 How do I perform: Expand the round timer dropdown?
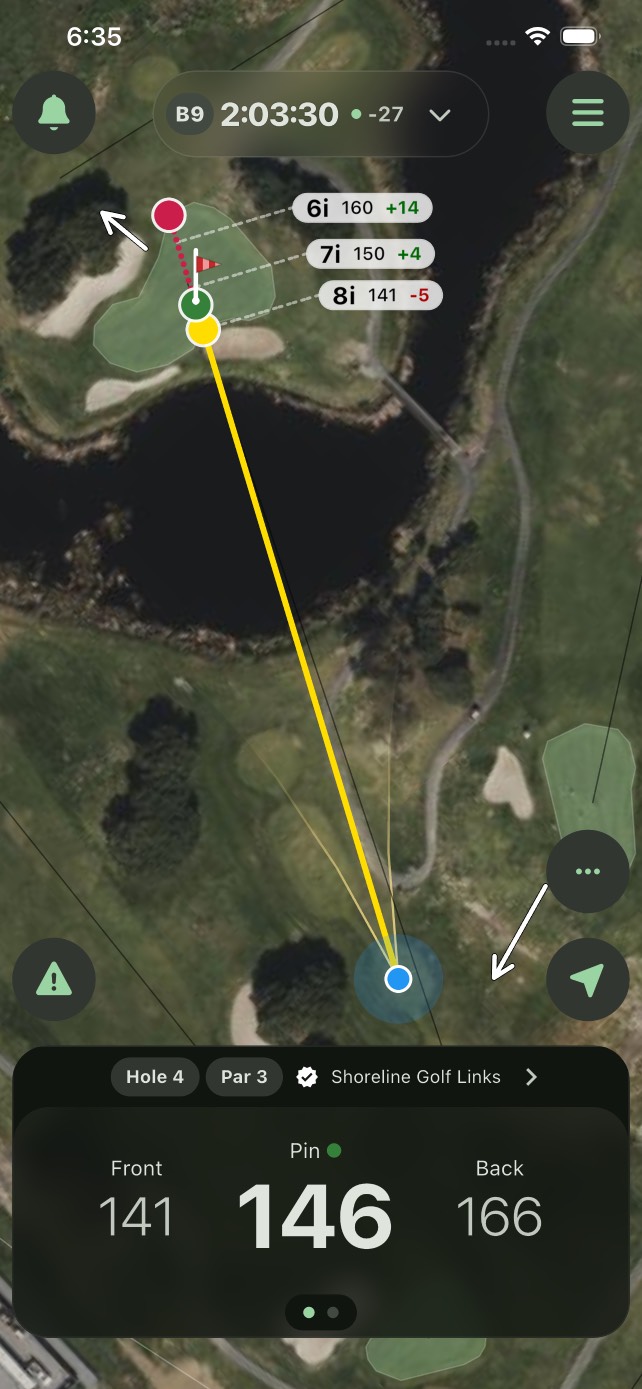[440, 115]
